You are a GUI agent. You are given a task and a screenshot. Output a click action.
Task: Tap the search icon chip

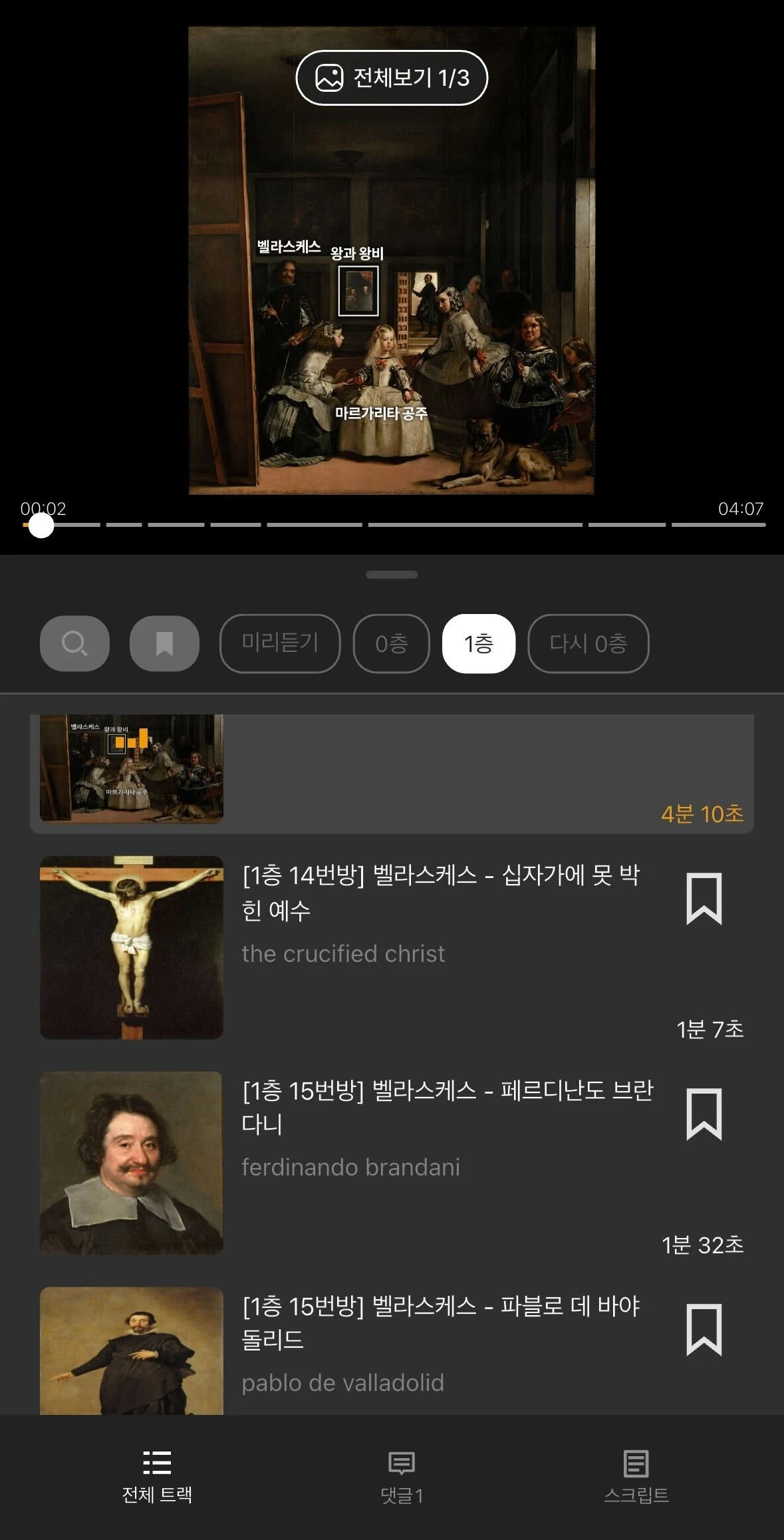(x=74, y=643)
